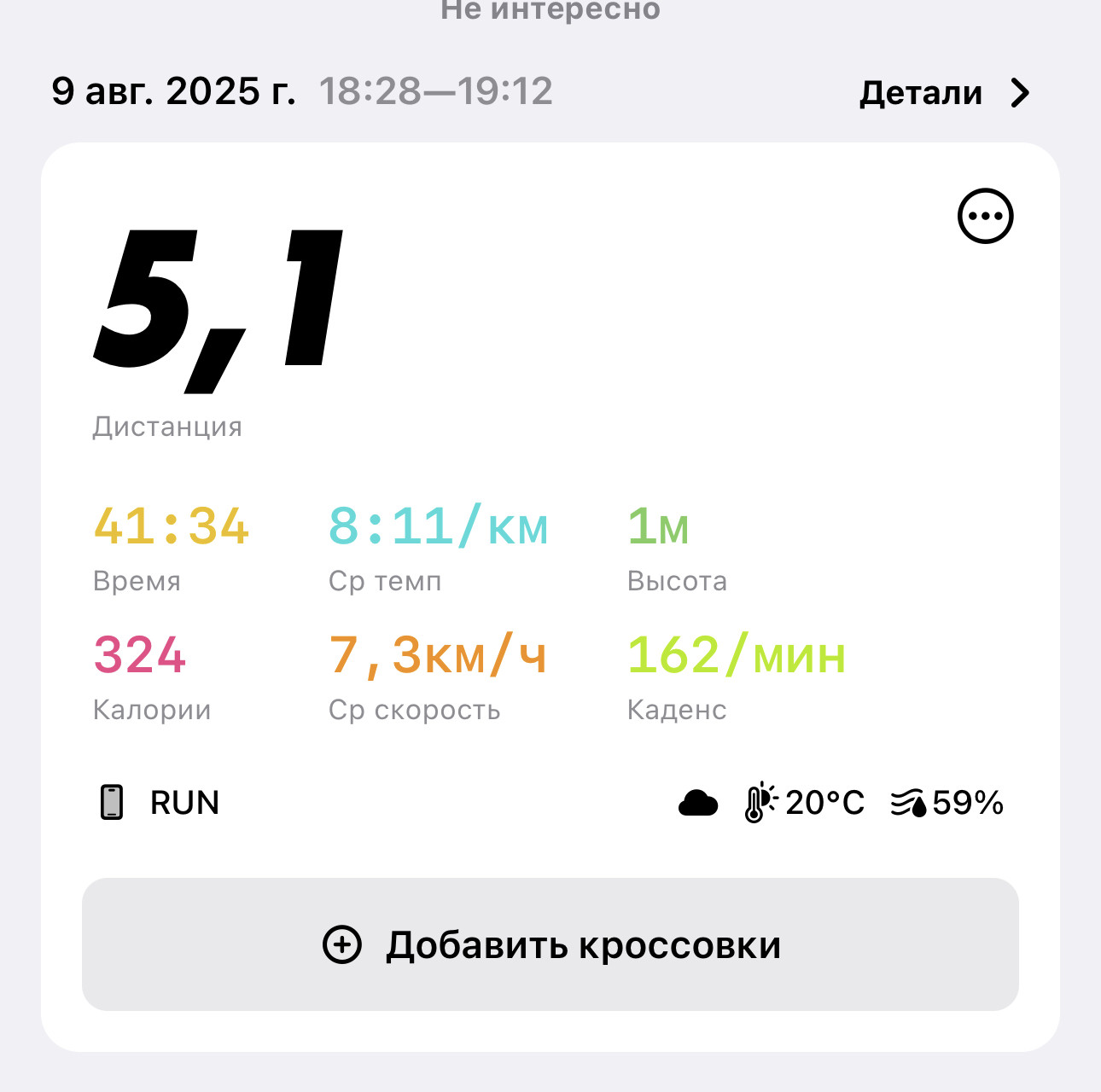Open Детали for the 9 авг. run
Screen dimensions: 1101x1092
tap(945, 92)
